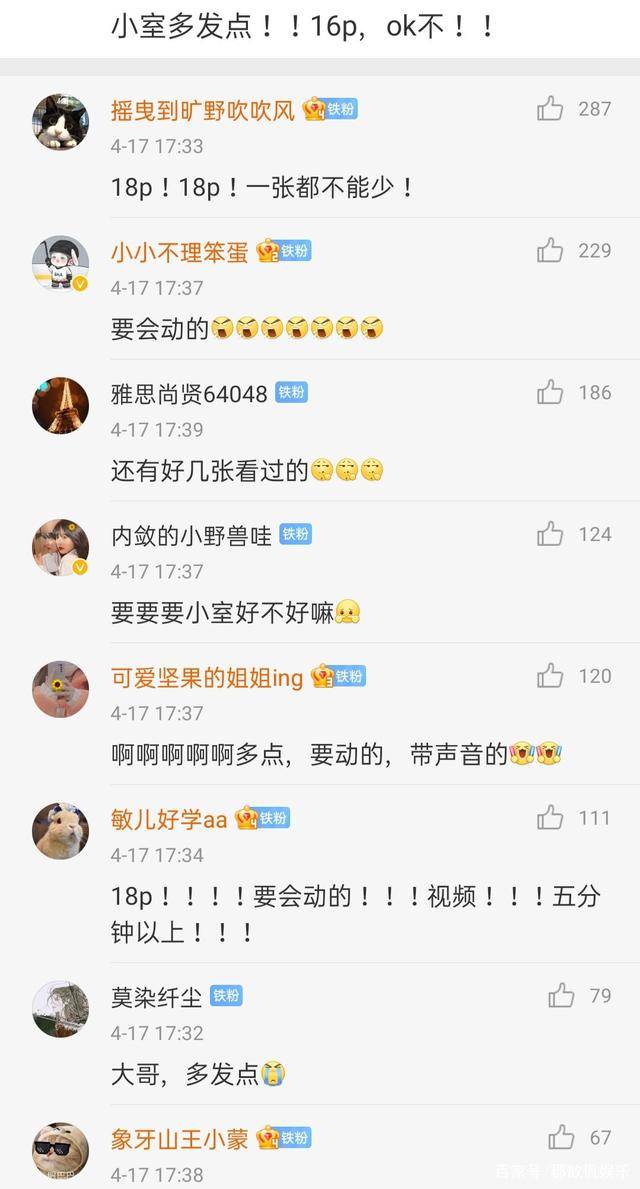Like 可爱坚果的姐姐ing's comment
This screenshot has width=640, height=1189.
point(550,676)
